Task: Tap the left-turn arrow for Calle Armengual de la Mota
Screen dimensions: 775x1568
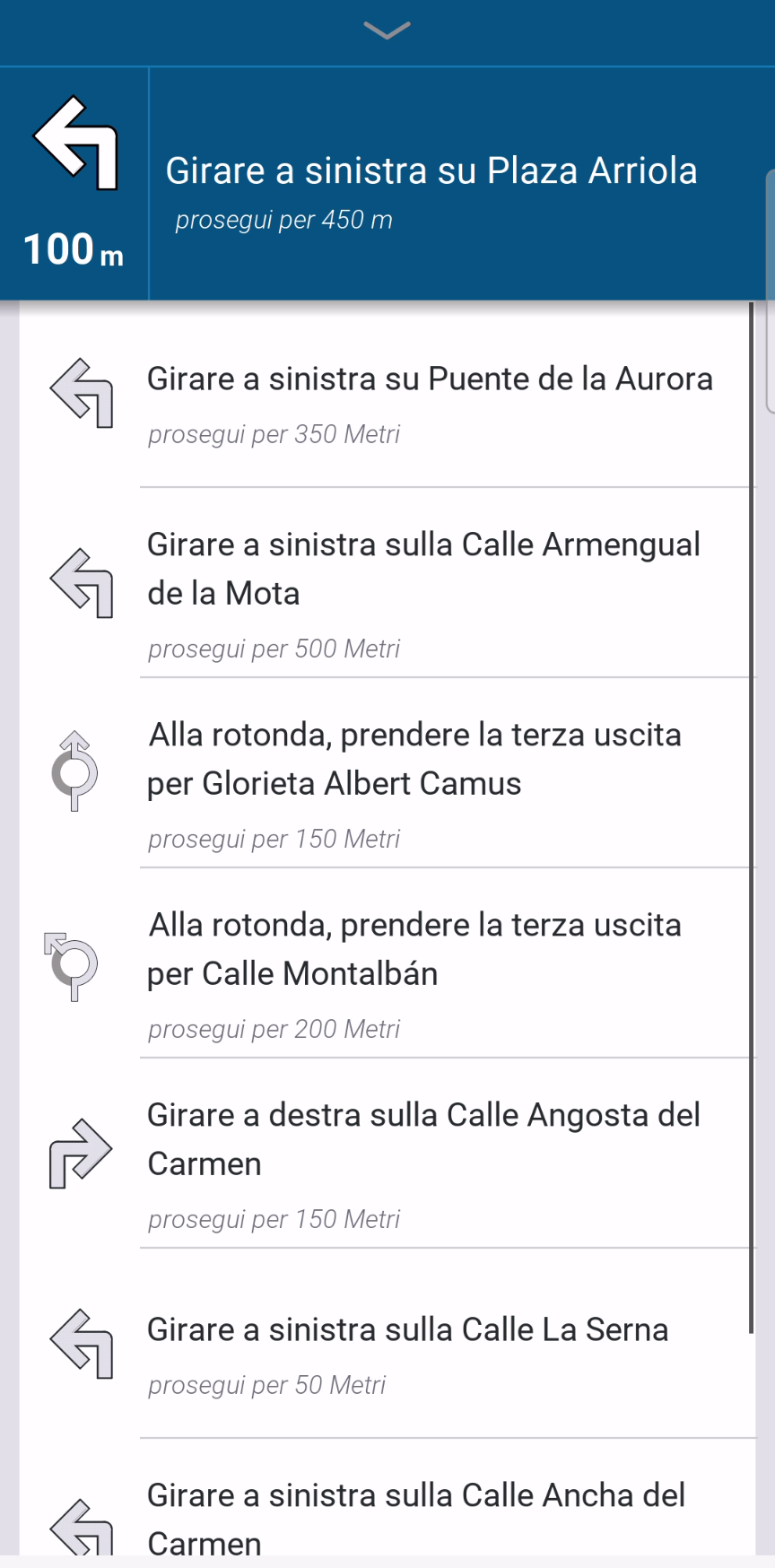Action: [x=80, y=583]
